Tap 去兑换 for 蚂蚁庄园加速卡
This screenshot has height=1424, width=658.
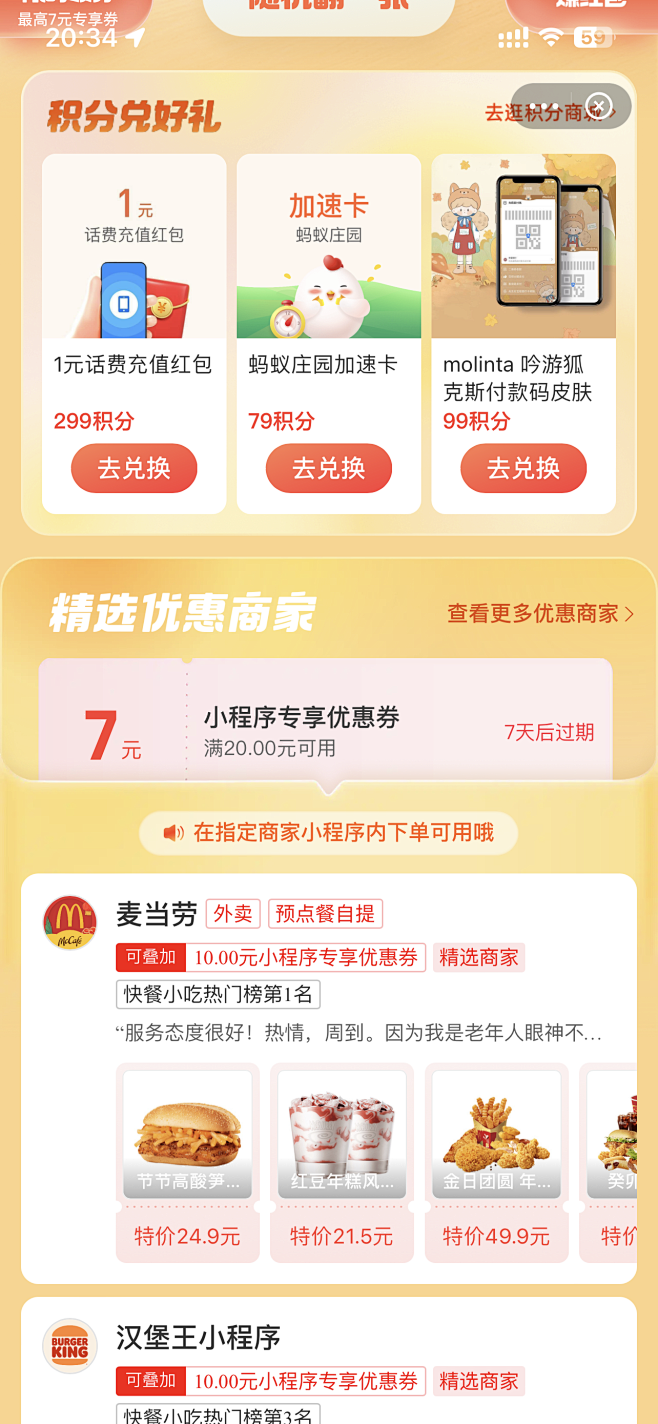(x=328, y=468)
